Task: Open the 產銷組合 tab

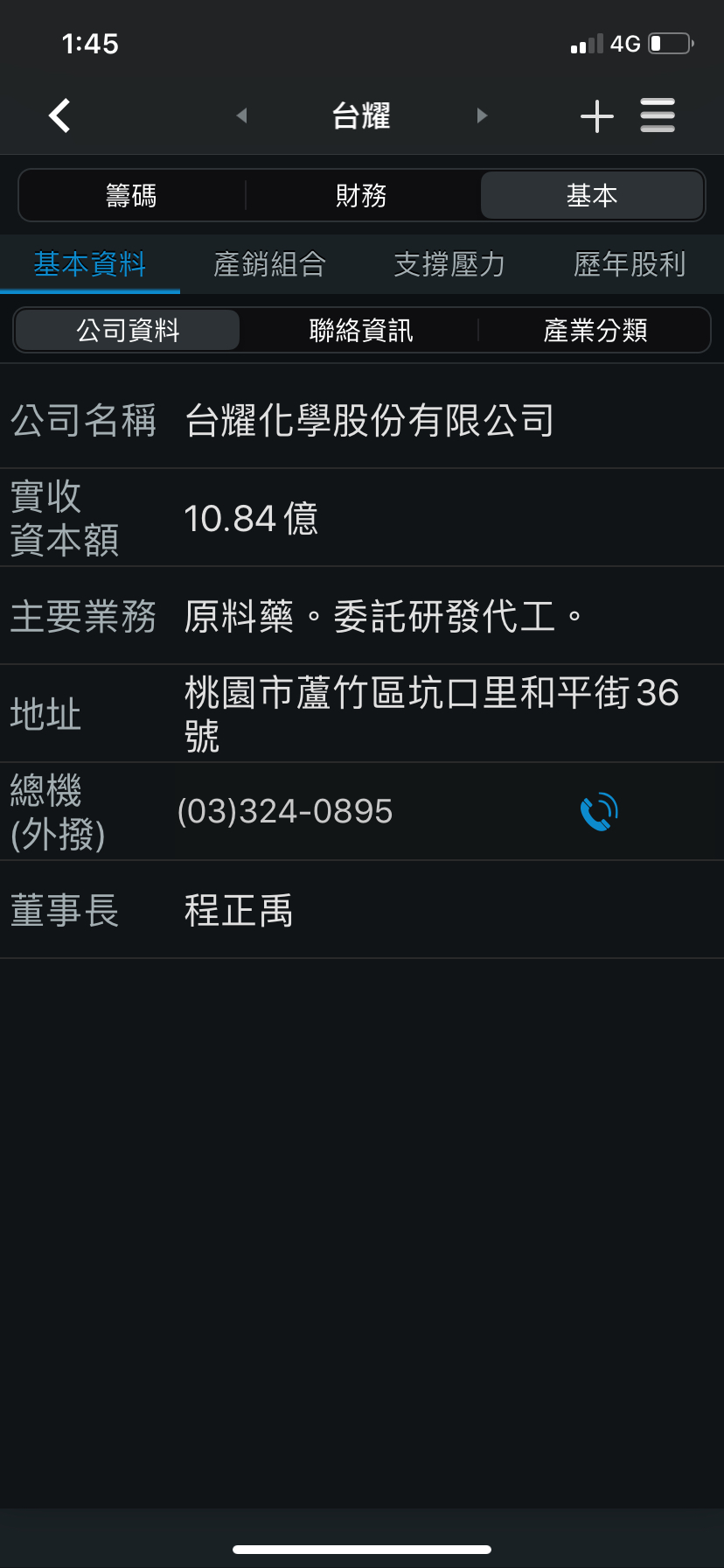Action: click(270, 264)
